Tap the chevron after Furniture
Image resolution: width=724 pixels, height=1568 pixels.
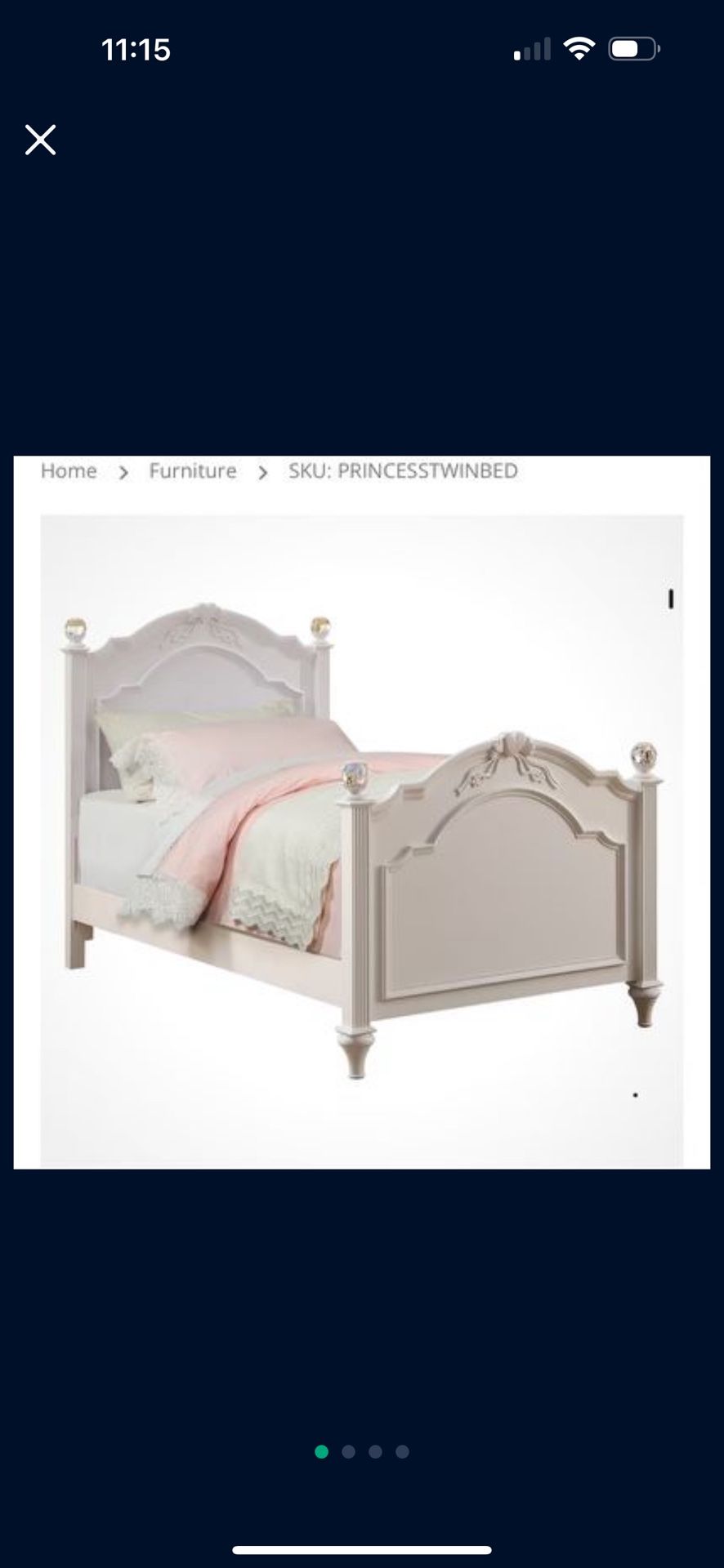pyautogui.click(x=261, y=472)
